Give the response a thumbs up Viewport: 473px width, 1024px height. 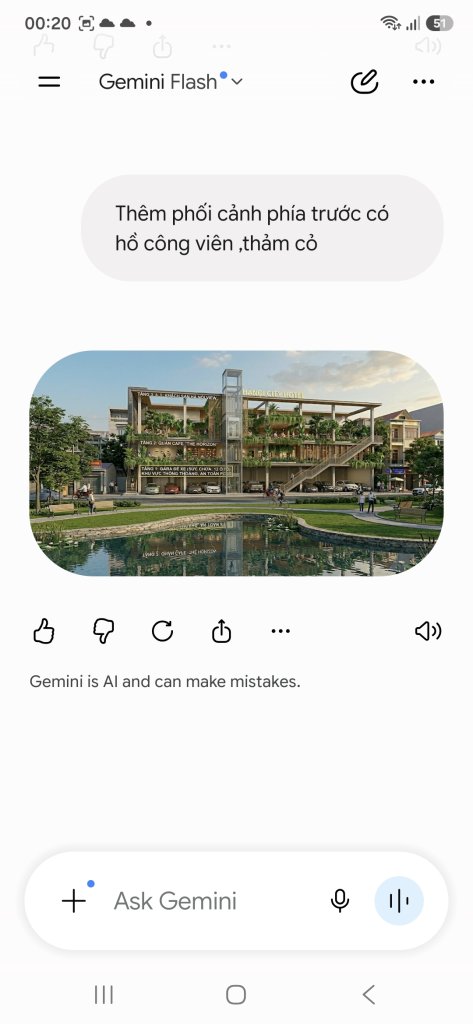click(44, 632)
